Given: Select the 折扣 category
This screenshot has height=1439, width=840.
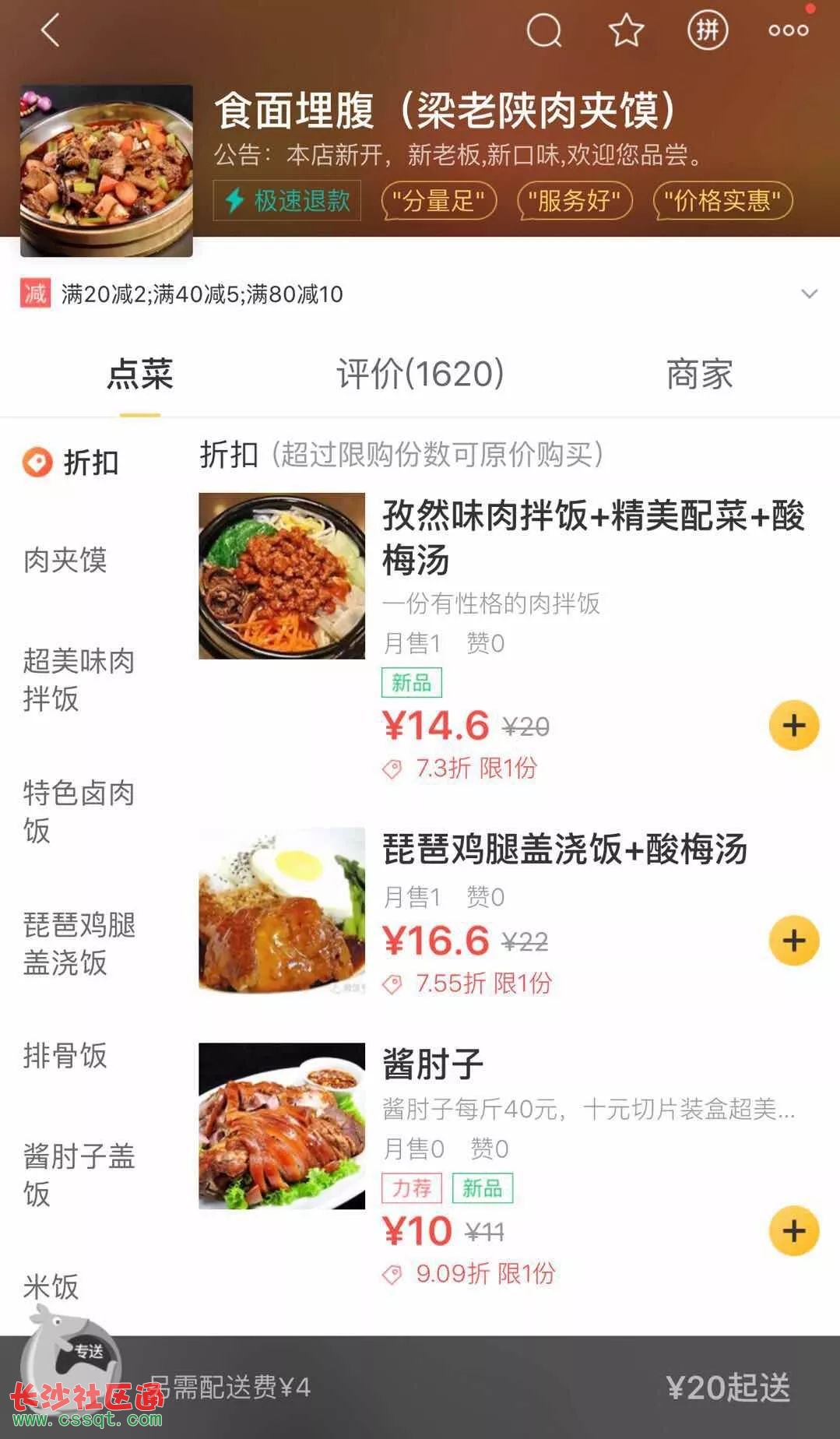Looking at the screenshot, I should point(70,463).
